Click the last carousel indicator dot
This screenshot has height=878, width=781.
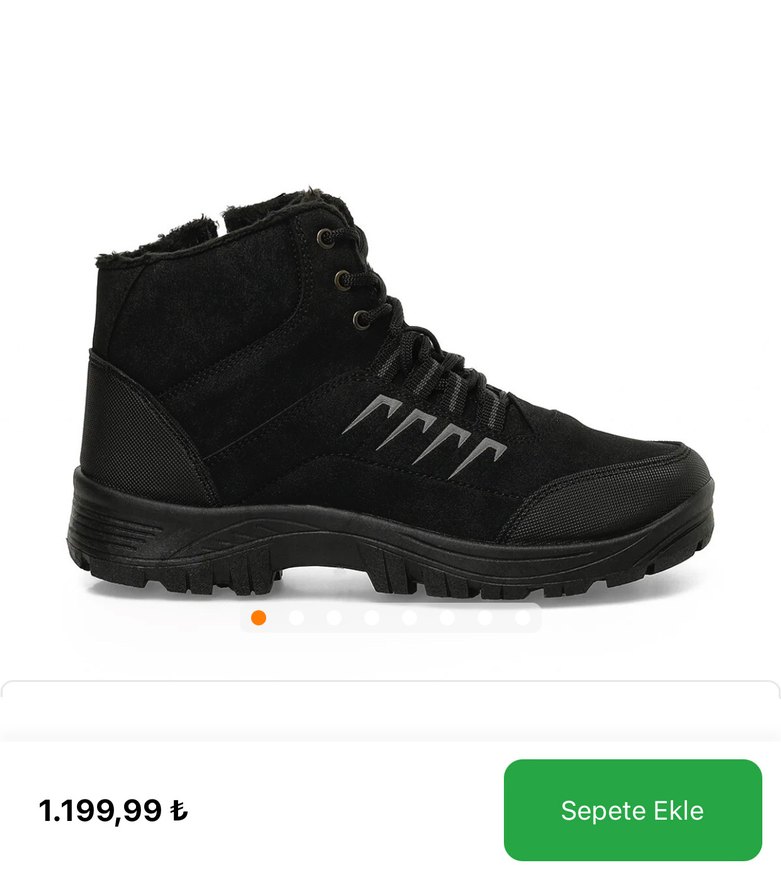[x=523, y=618]
